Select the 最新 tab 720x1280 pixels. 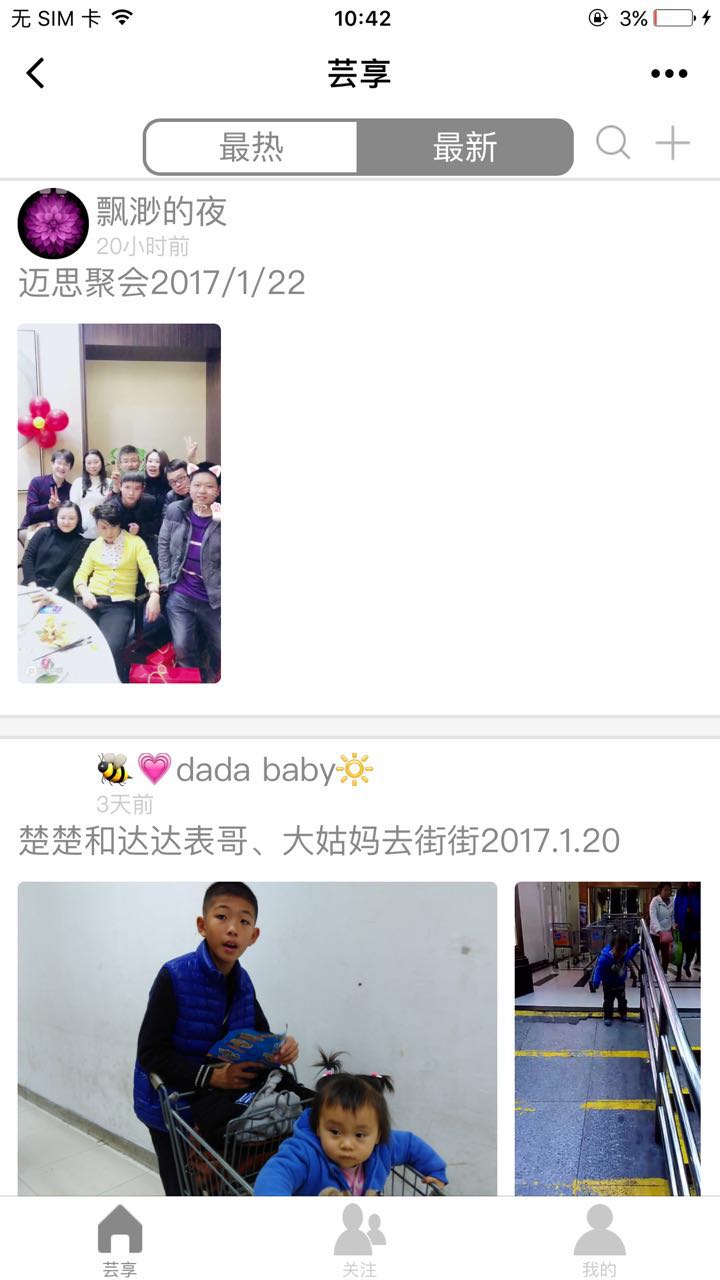click(465, 147)
